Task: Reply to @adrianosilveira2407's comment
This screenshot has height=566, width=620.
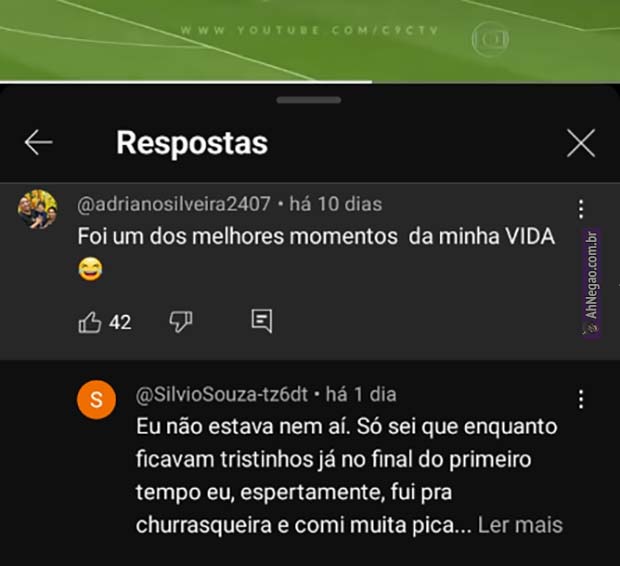Action: click(262, 322)
